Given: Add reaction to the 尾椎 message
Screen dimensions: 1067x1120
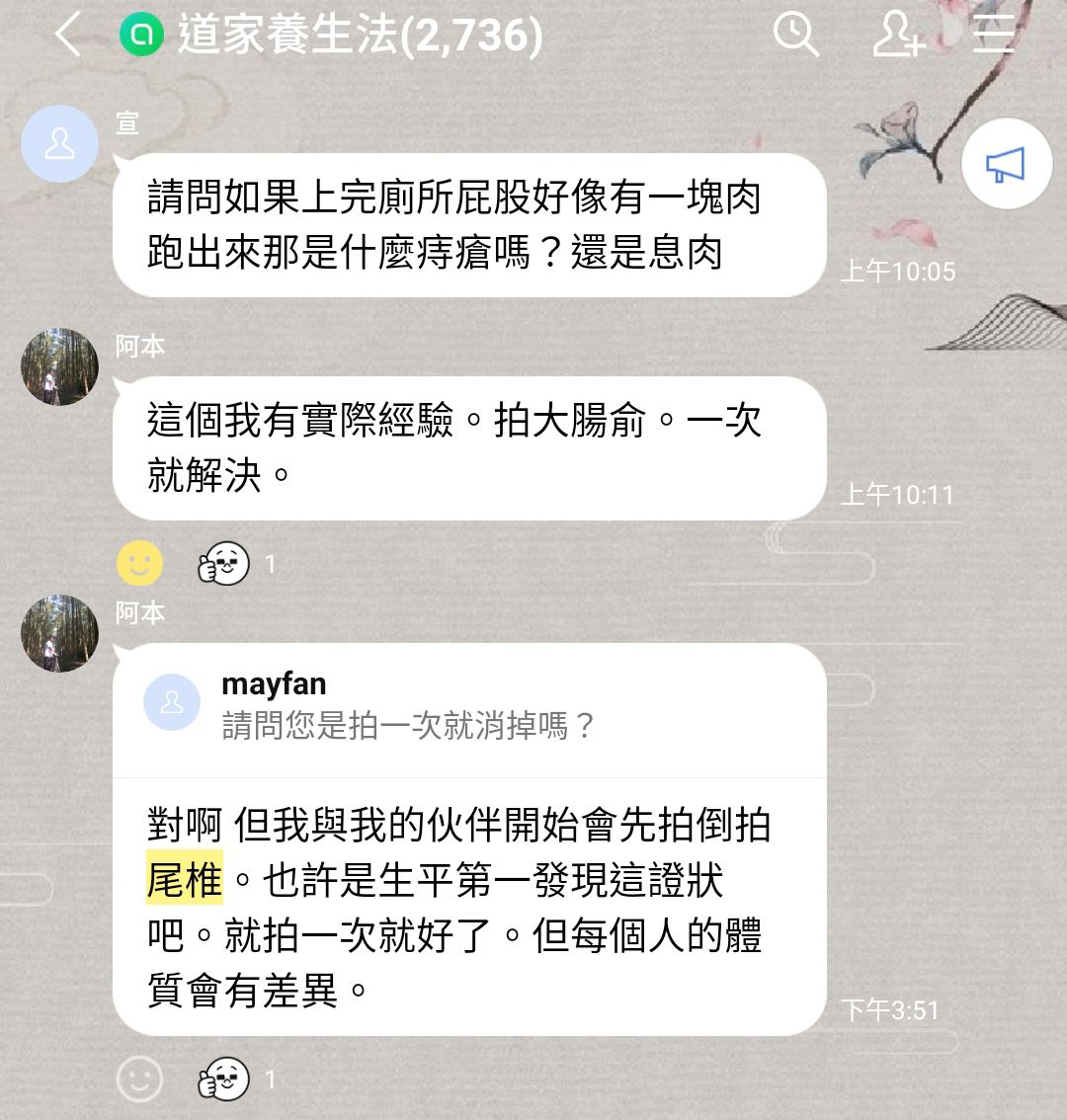Looking at the screenshot, I should tap(139, 1080).
